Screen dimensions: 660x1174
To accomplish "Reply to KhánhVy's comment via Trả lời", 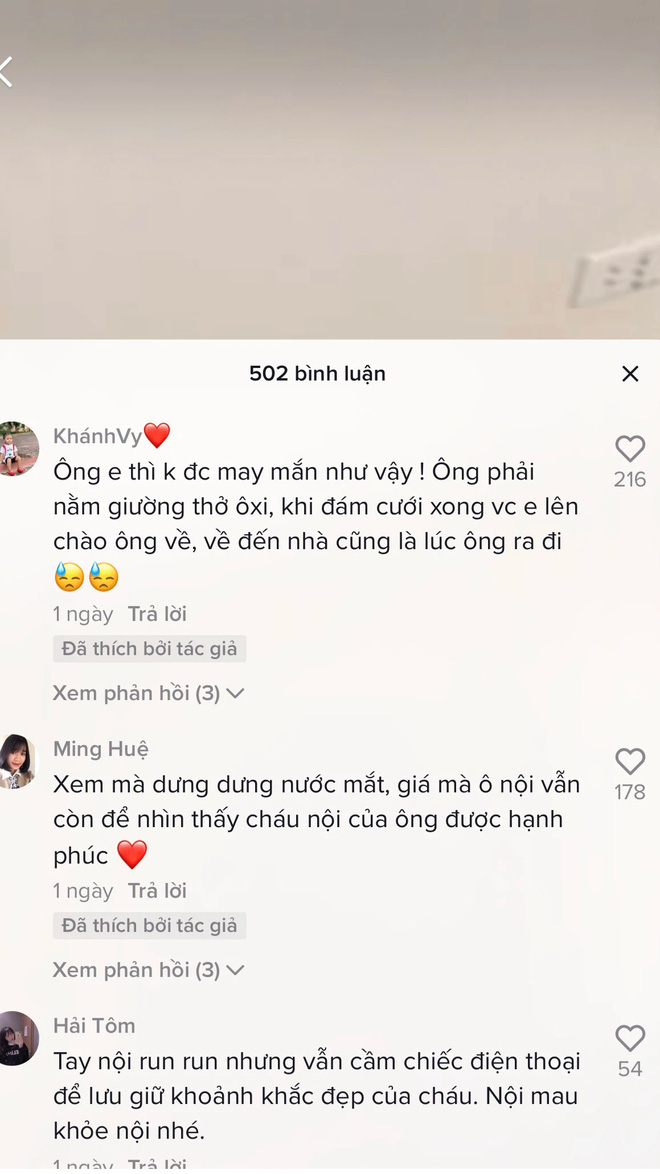I will [x=157, y=614].
